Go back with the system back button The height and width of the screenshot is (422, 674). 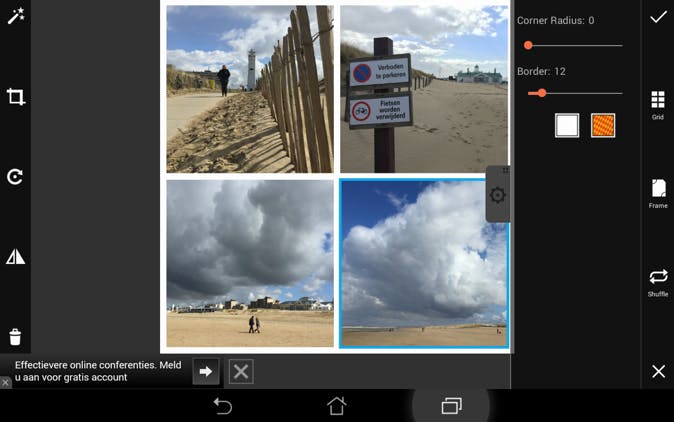[x=223, y=405]
